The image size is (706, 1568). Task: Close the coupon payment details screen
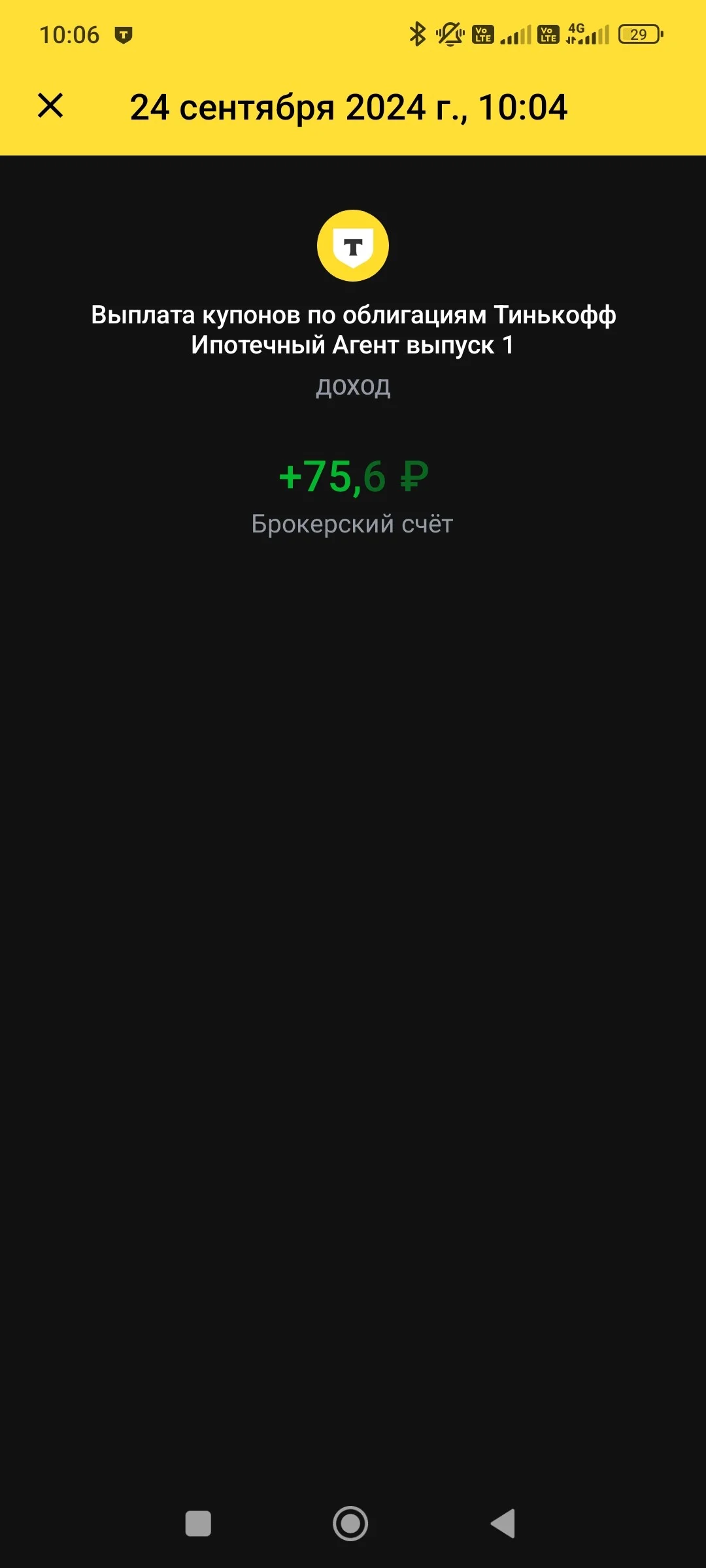pyautogui.click(x=50, y=106)
